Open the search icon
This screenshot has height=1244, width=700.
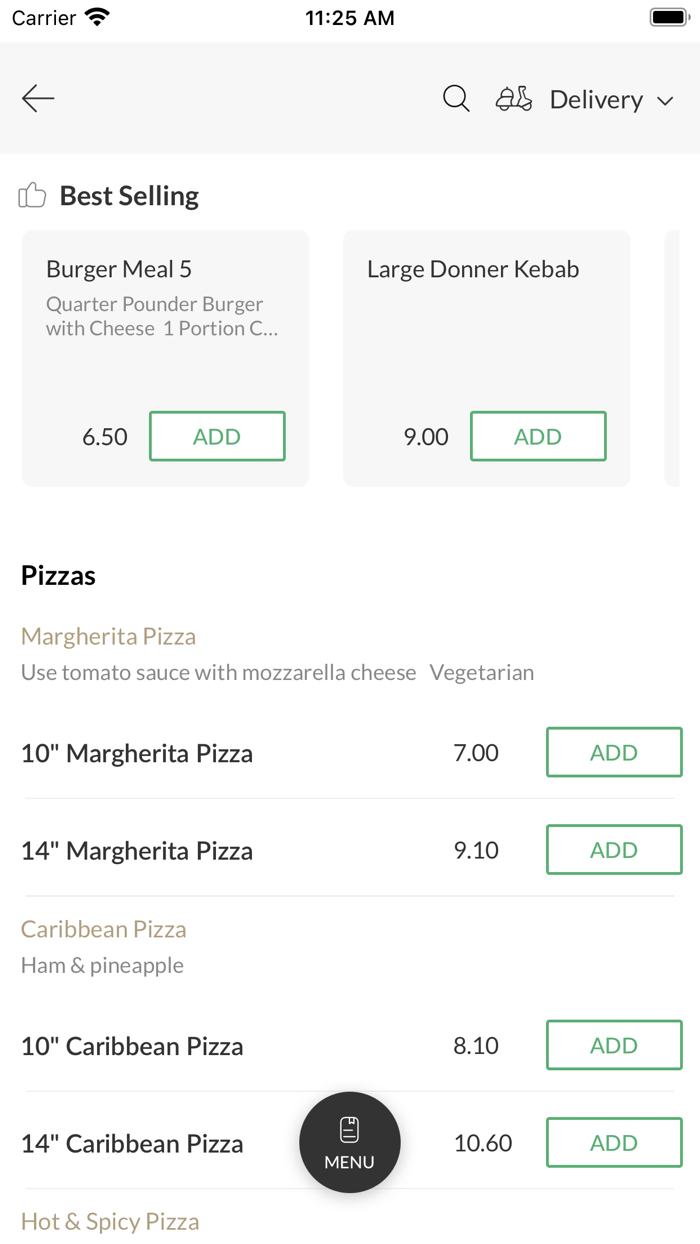[456, 98]
